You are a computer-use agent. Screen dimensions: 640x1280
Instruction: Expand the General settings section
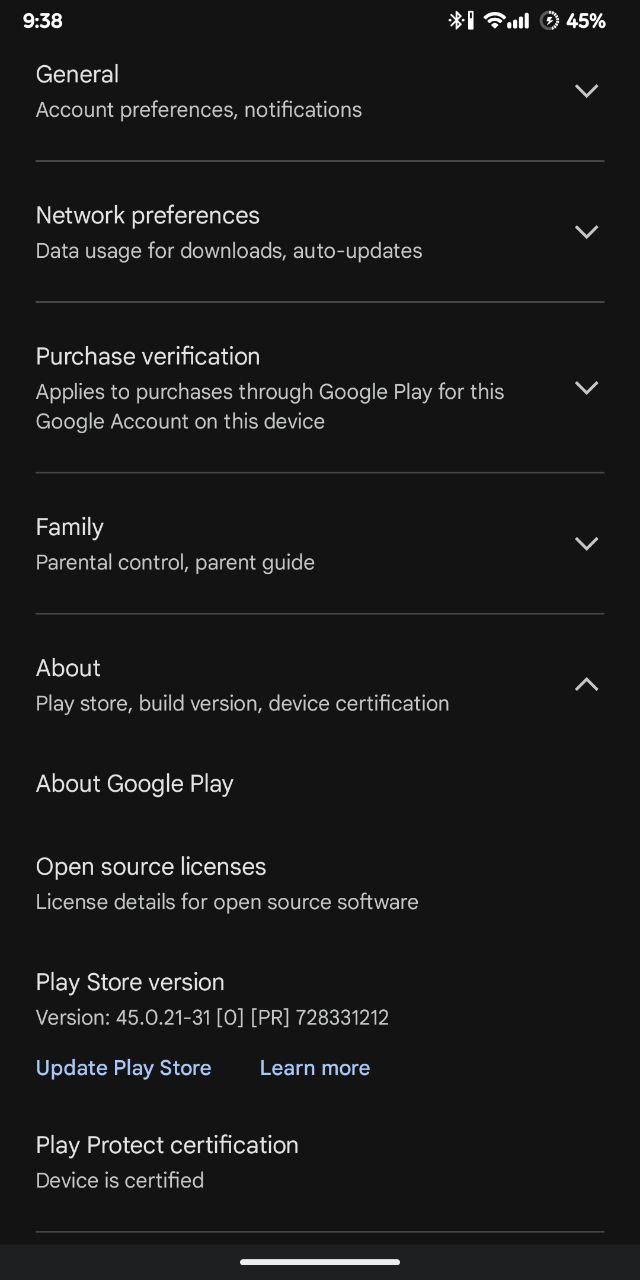coord(320,91)
